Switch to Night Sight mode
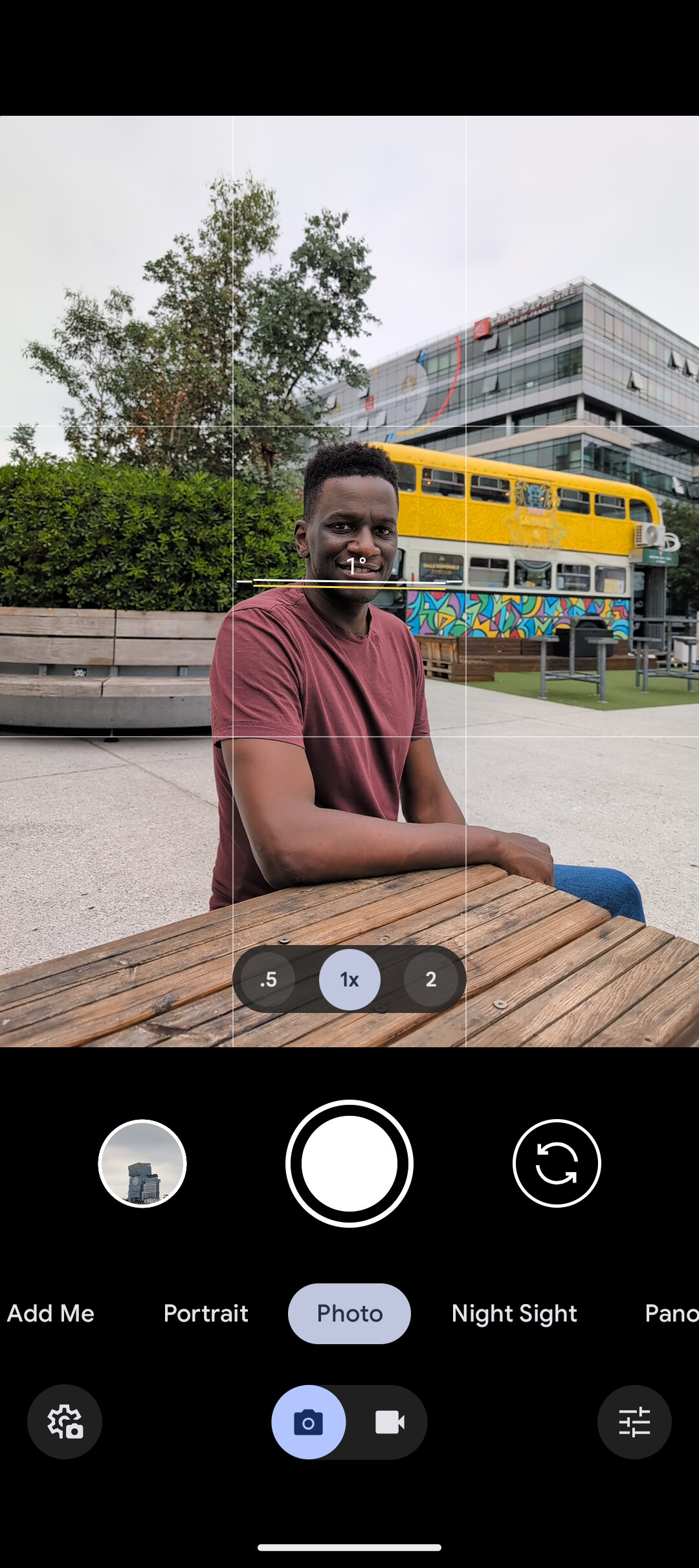699x1568 pixels. pyautogui.click(x=514, y=1313)
